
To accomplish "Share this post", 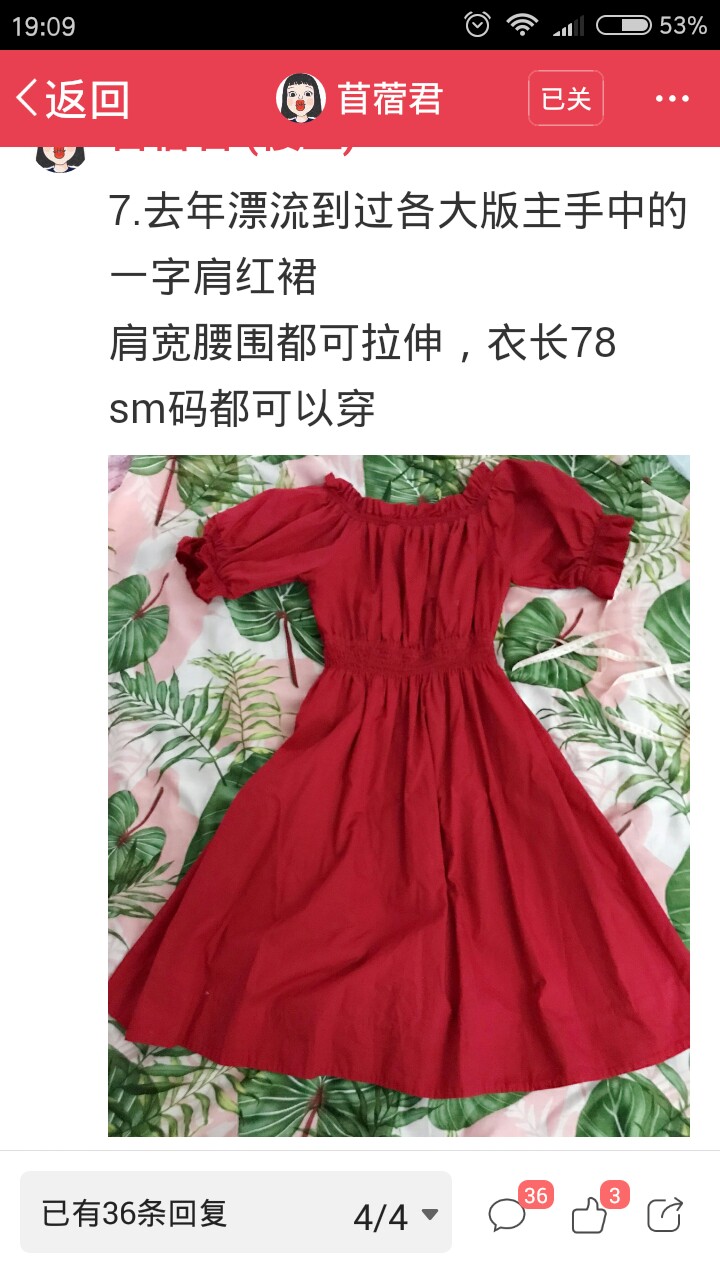I will click(665, 1214).
